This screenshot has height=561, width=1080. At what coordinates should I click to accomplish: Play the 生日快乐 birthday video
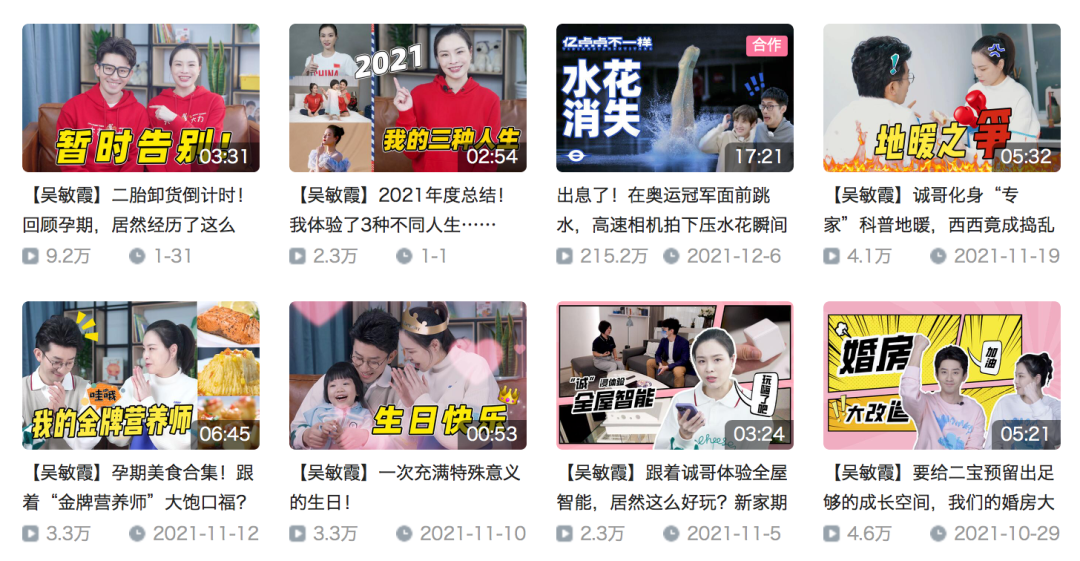pos(408,375)
